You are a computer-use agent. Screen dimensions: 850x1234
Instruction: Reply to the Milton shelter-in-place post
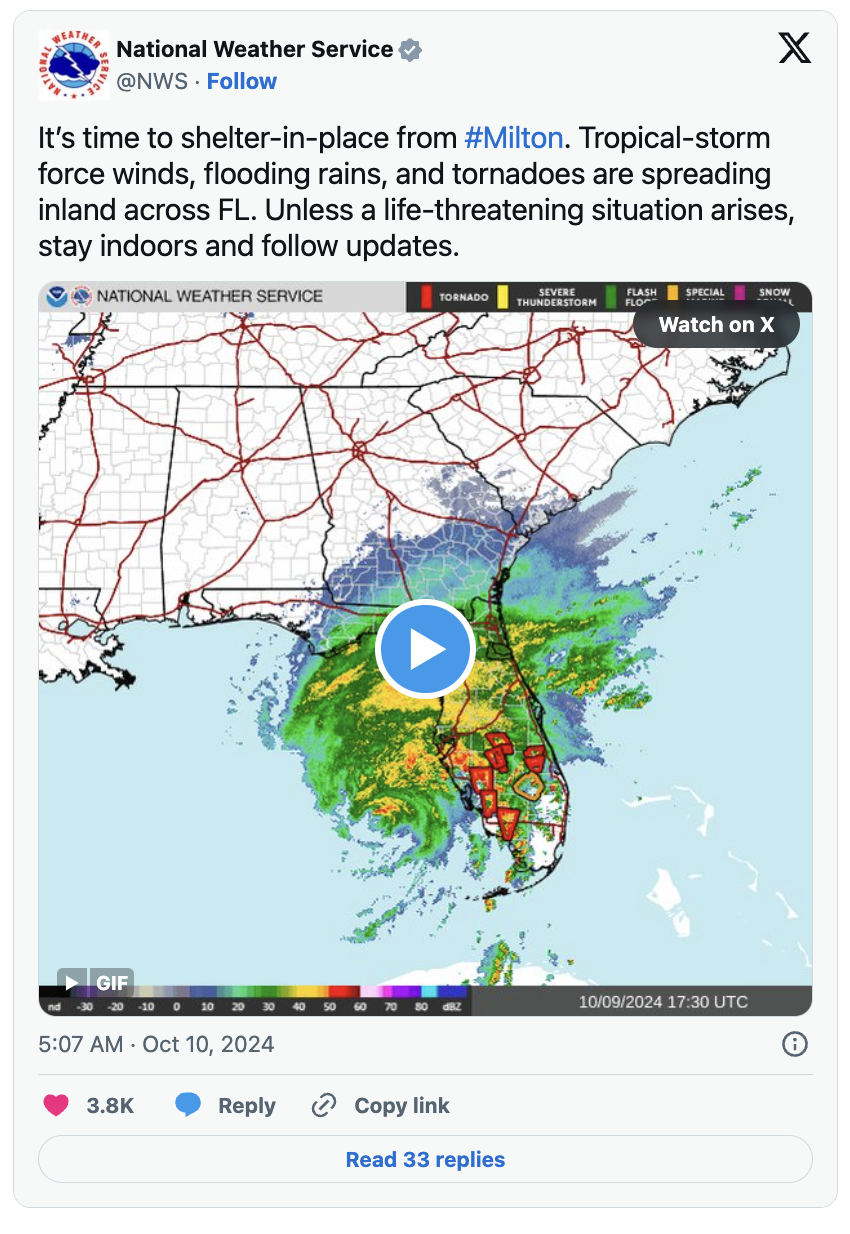tap(226, 1105)
